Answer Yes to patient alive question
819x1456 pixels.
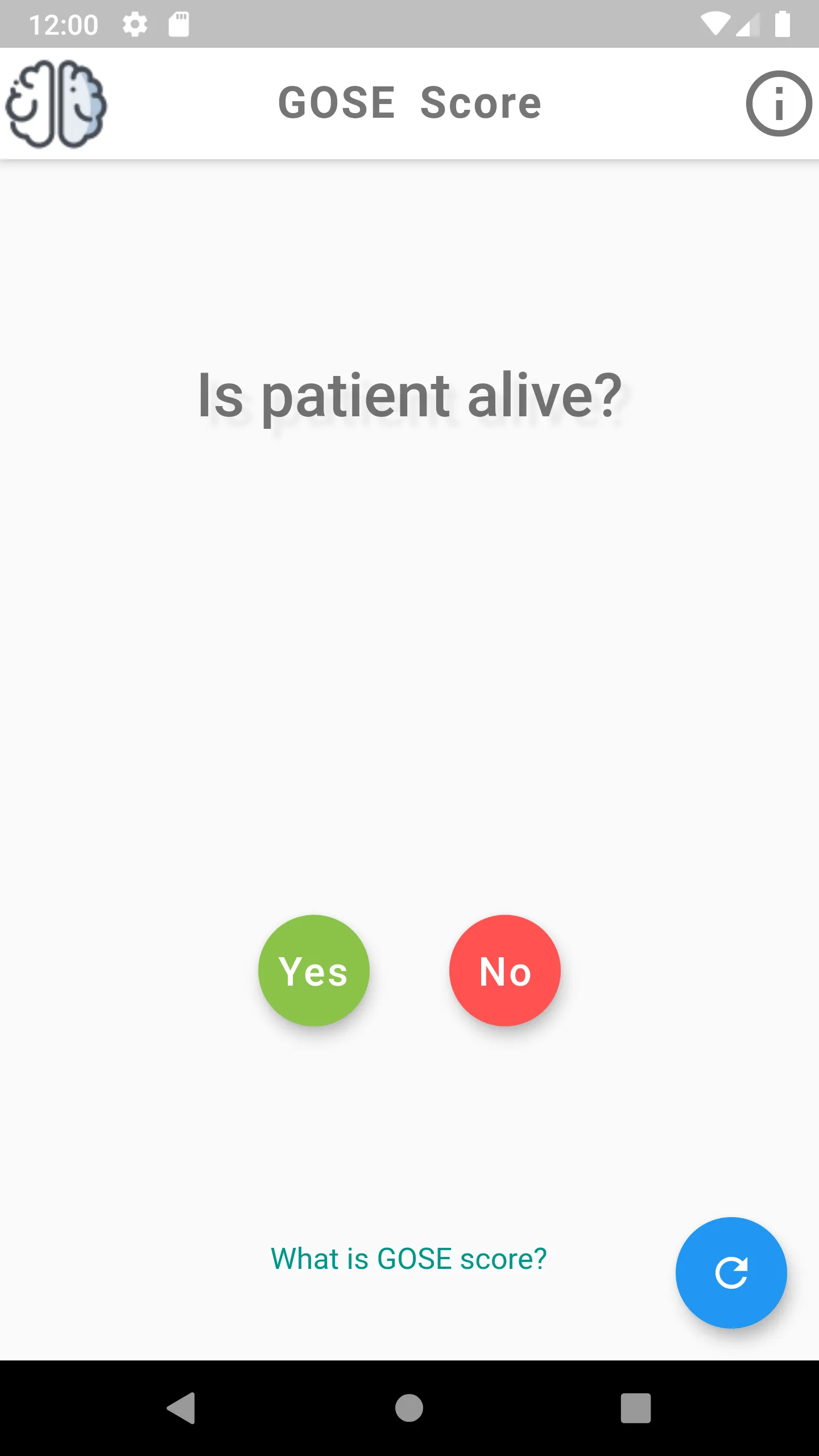click(313, 970)
